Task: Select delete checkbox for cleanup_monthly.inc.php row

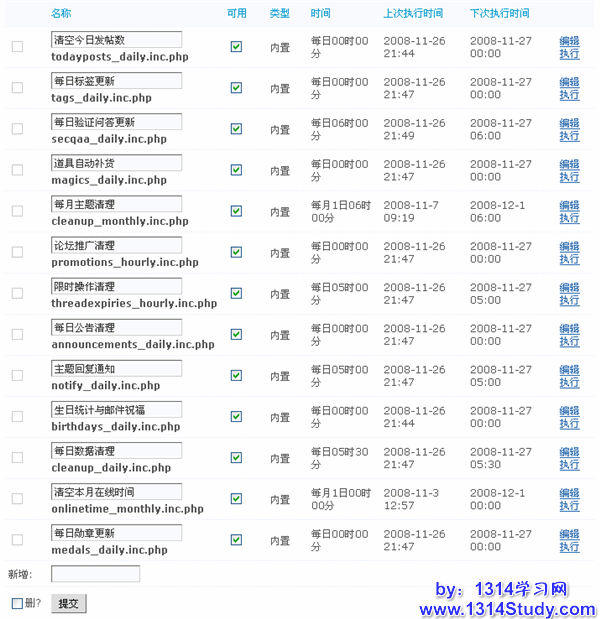Action: pos(17,211)
